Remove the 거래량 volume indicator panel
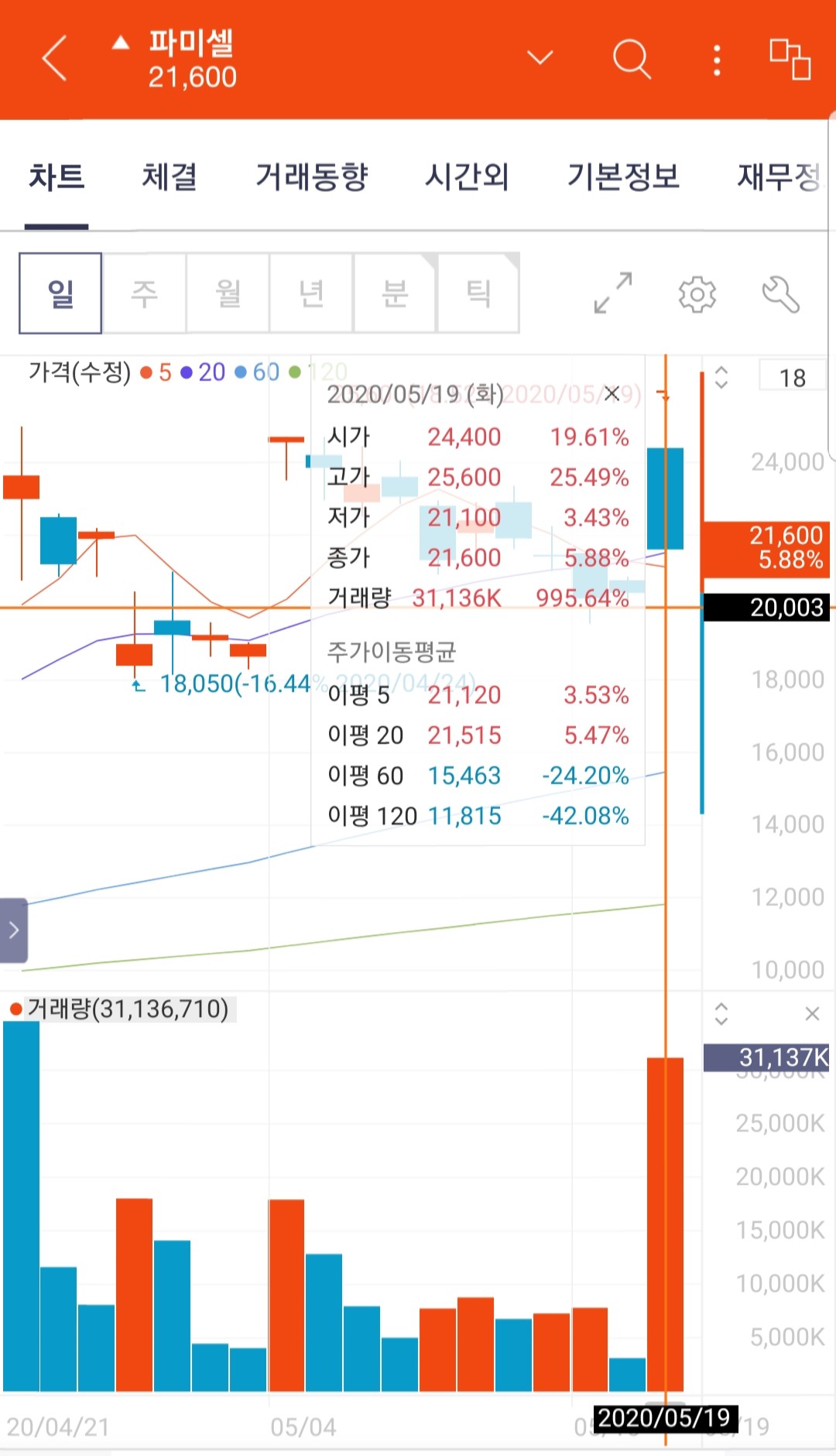This screenshot has width=836, height=1456. pyautogui.click(x=812, y=1014)
